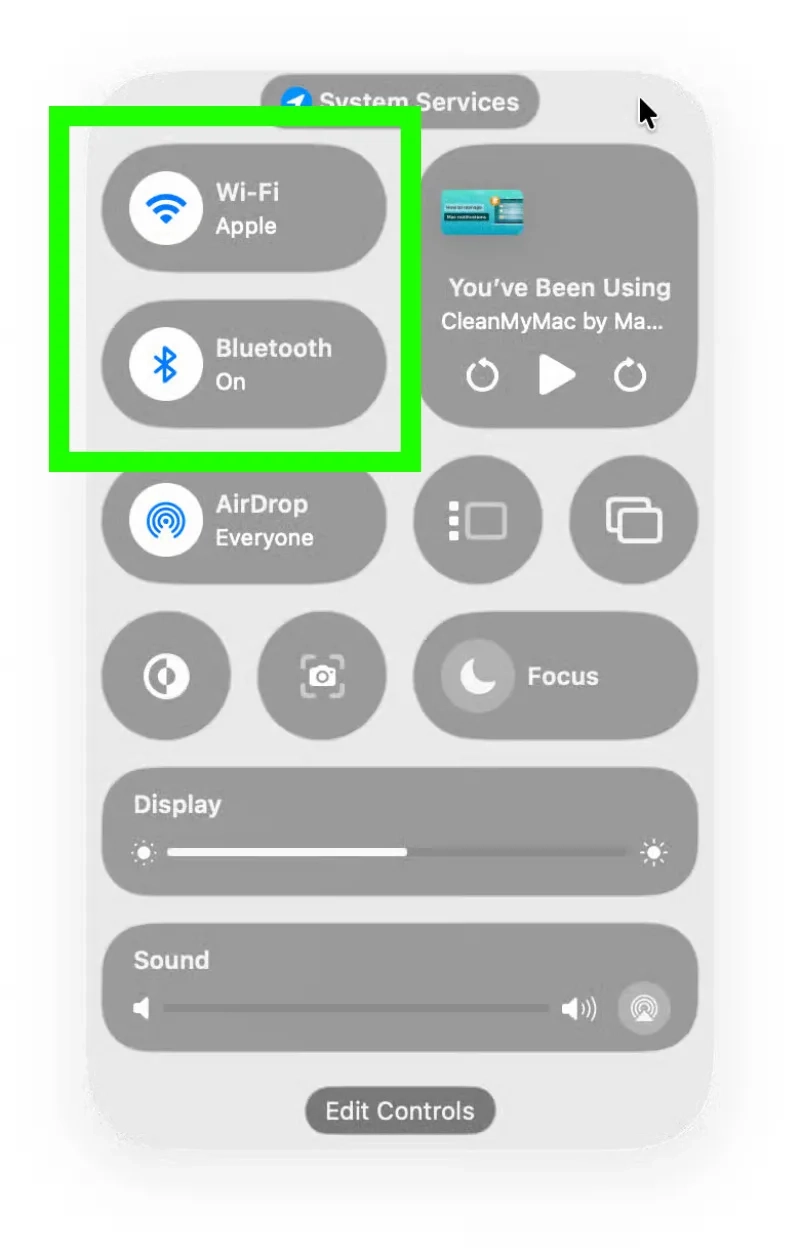Play the CleanMyMac video

pyautogui.click(x=557, y=376)
